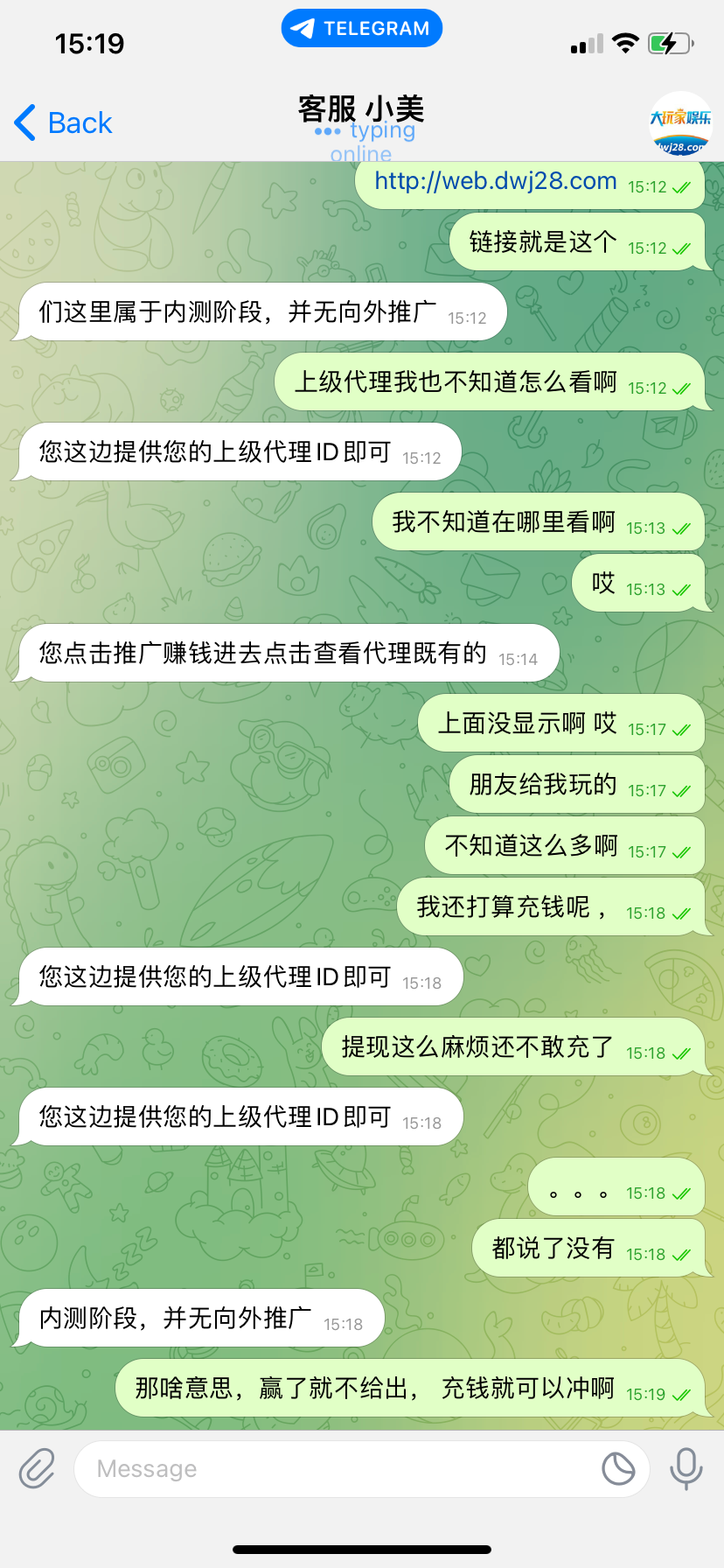Attach a file with the paperclip
Viewport: 724px width, 1568px height.
[x=37, y=1468]
